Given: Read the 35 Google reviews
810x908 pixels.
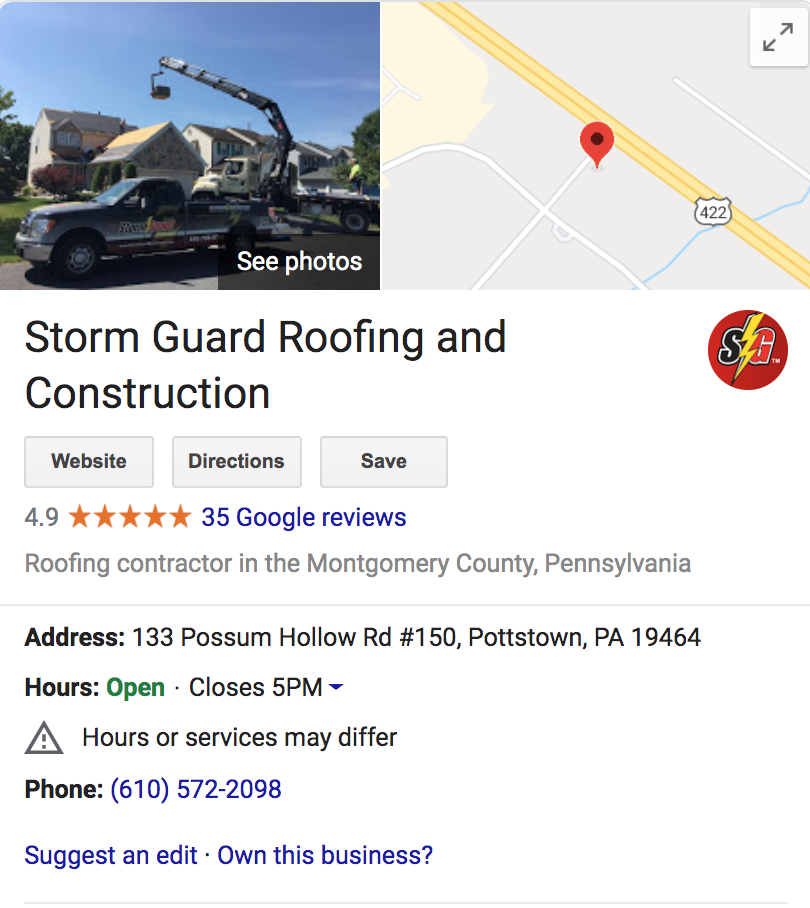Looking at the screenshot, I should point(303,517).
